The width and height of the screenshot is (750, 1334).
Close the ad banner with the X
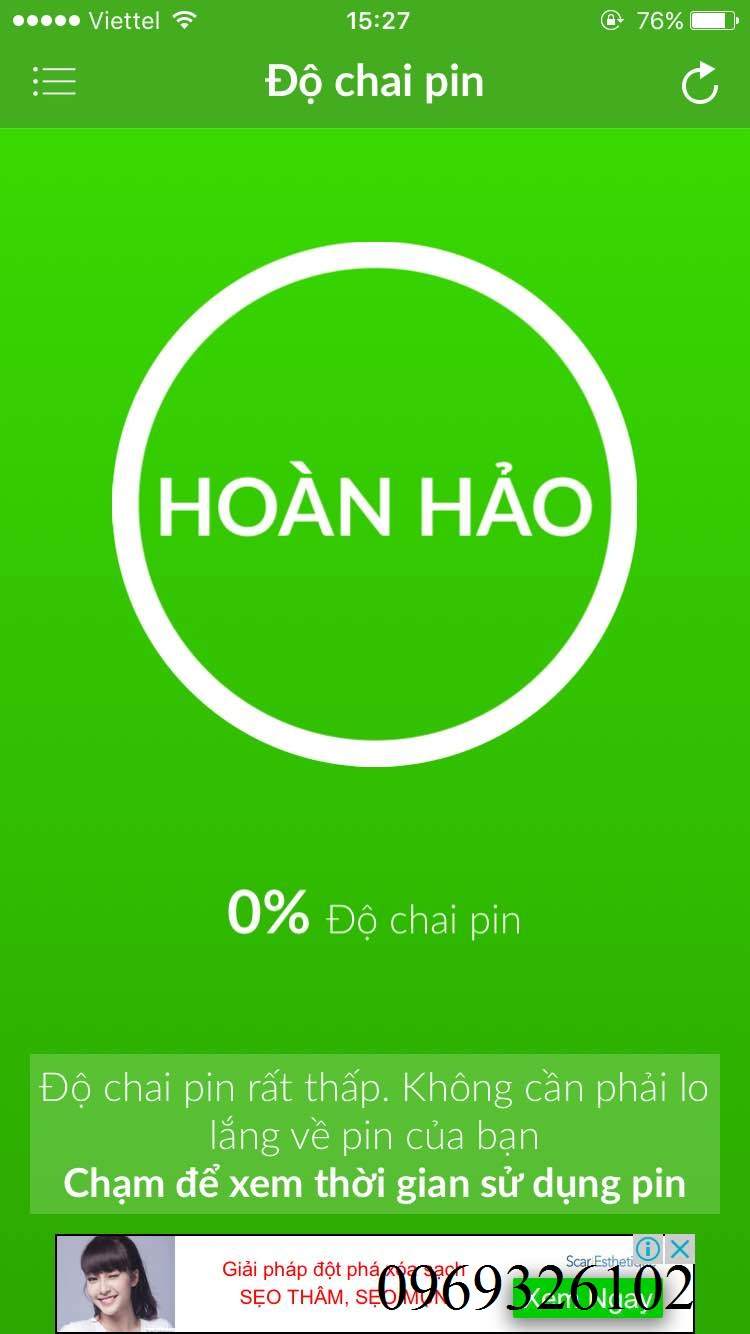680,1248
